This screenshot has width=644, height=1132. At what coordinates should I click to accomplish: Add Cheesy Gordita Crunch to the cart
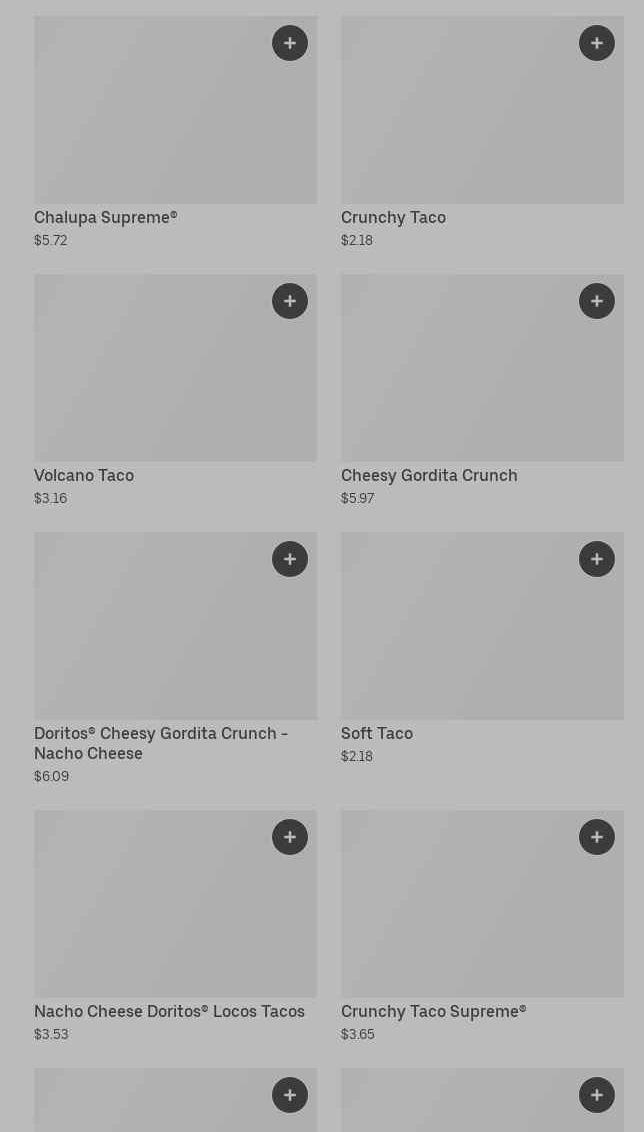[x=597, y=301]
